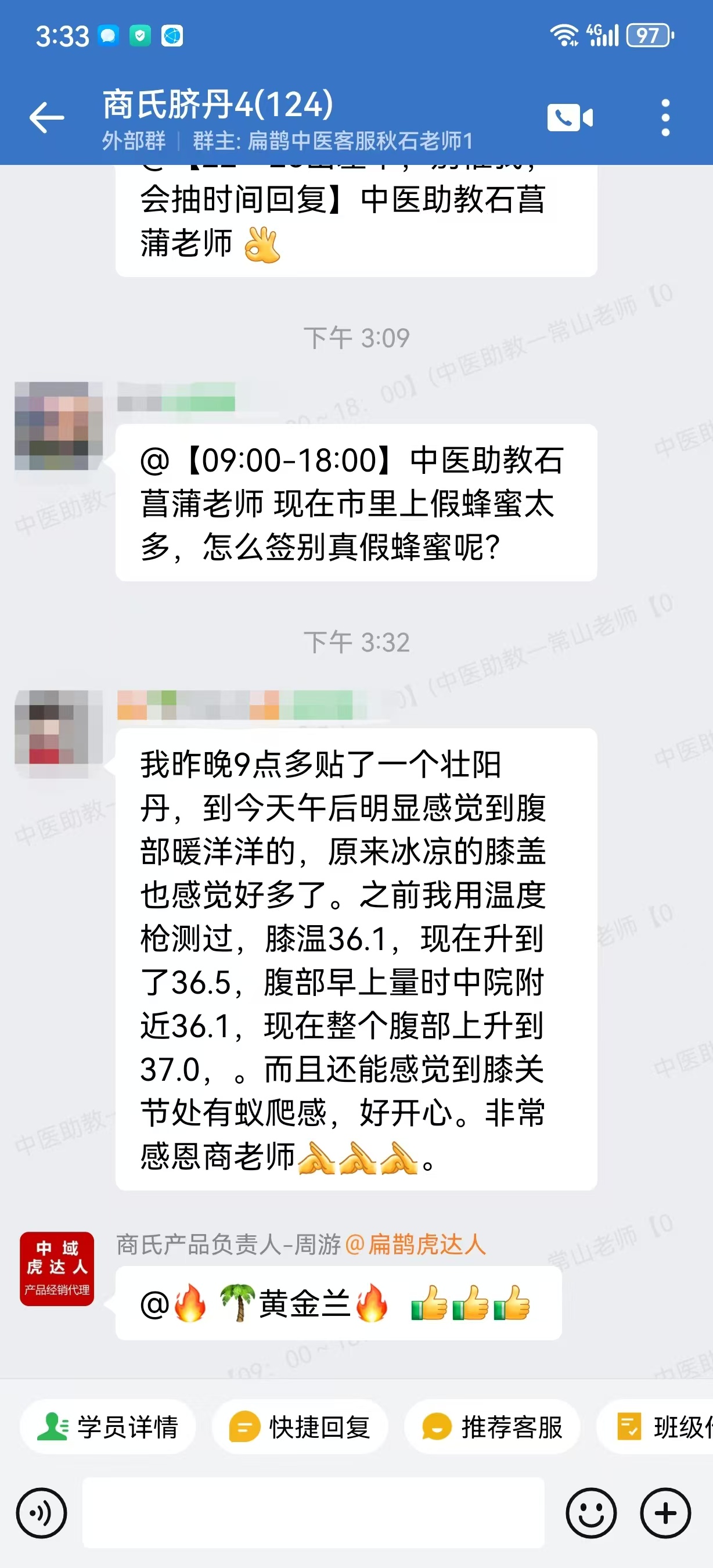The image size is (713, 1568).
Task: Open the emoji picker
Action: click(x=590, y=1513)
